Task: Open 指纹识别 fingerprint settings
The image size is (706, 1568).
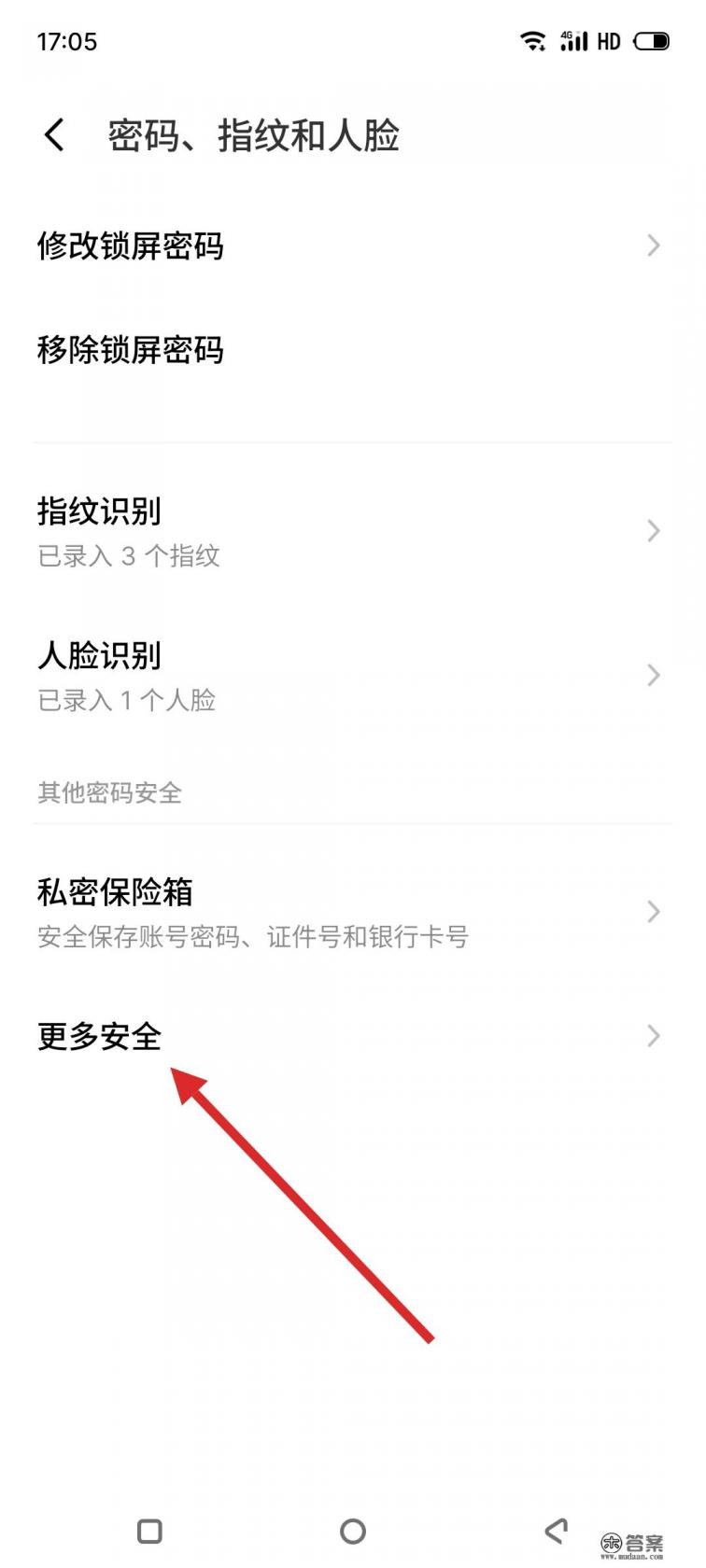Action: click(99, 511)
